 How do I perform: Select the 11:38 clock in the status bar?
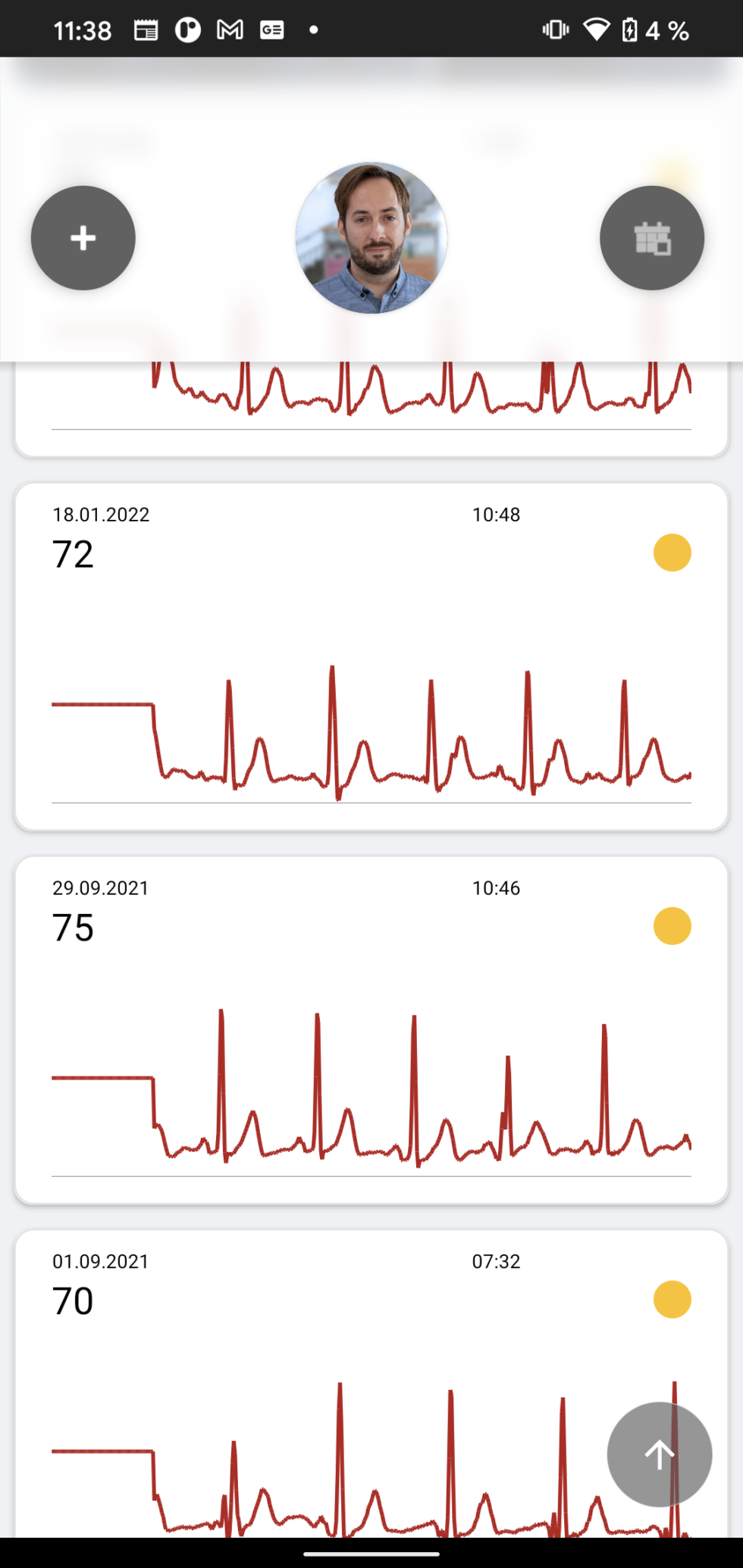(83, 29)
